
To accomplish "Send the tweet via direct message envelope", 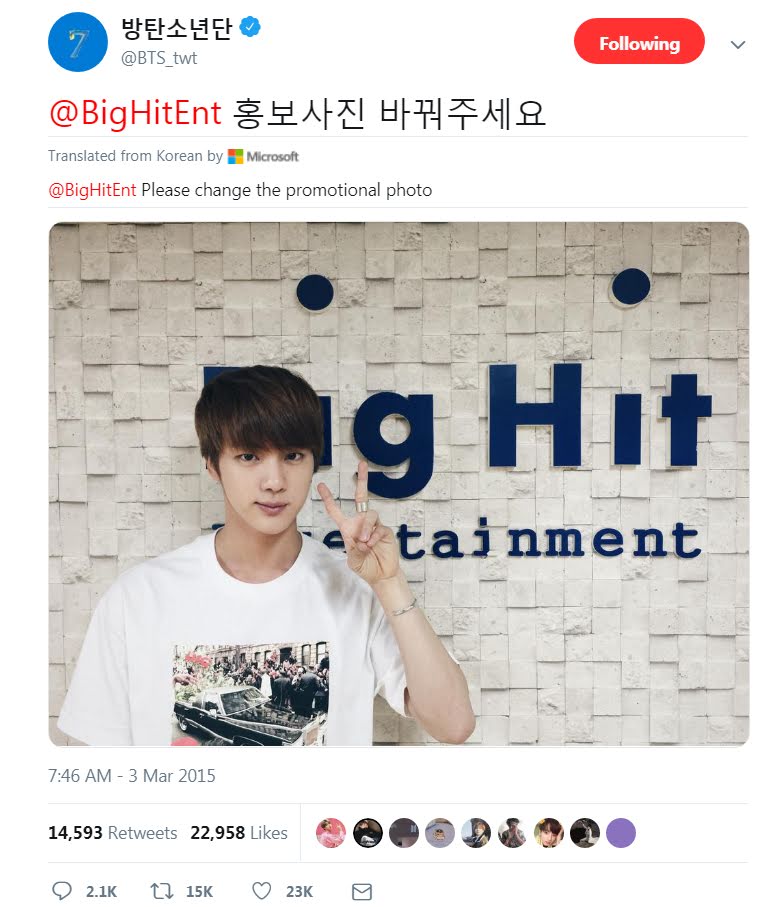I will point(362,891).
